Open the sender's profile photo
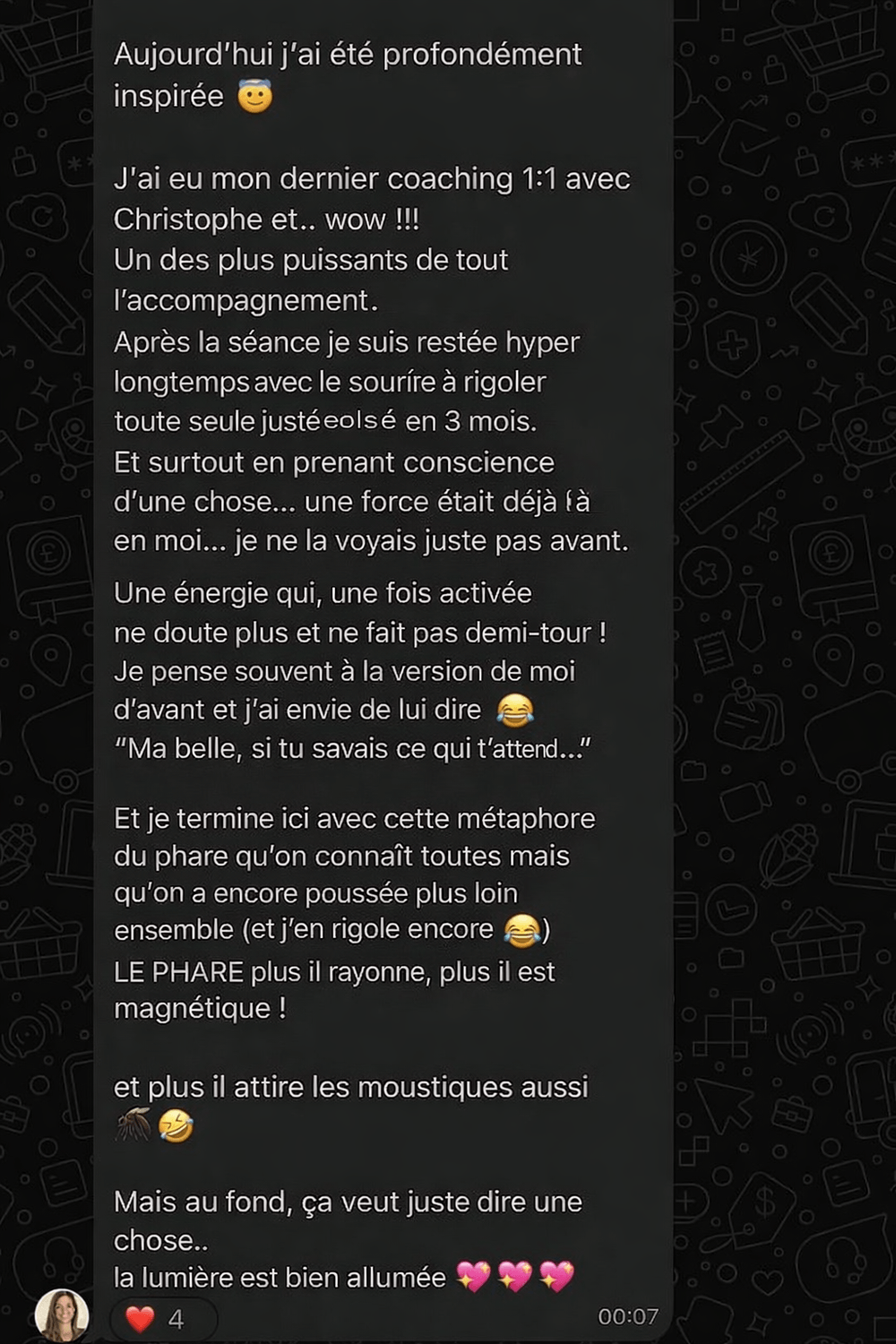The width and height of the screenshot is (896, 1344). point(61,1314)
